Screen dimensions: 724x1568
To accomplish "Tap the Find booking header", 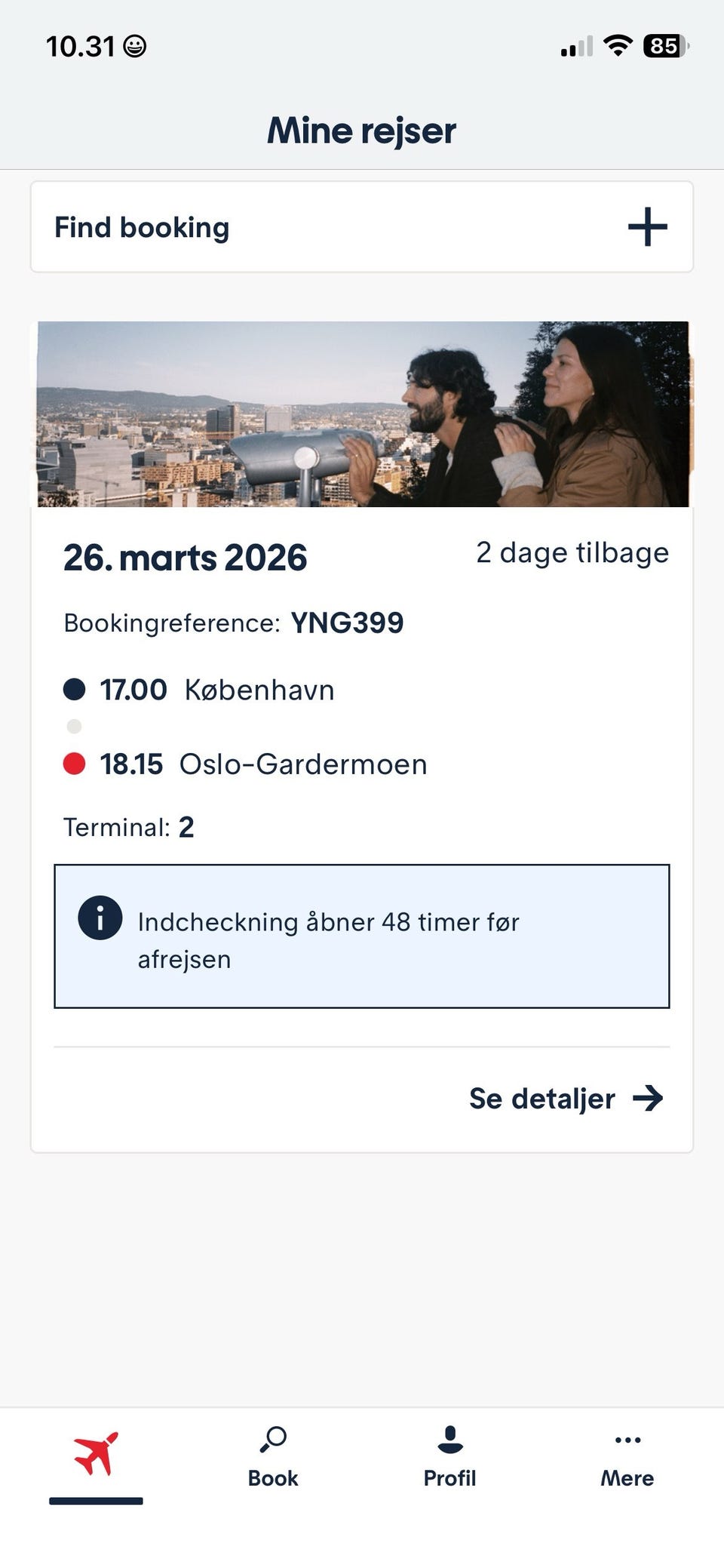I will pyautogui.click(x=141, y=226).
